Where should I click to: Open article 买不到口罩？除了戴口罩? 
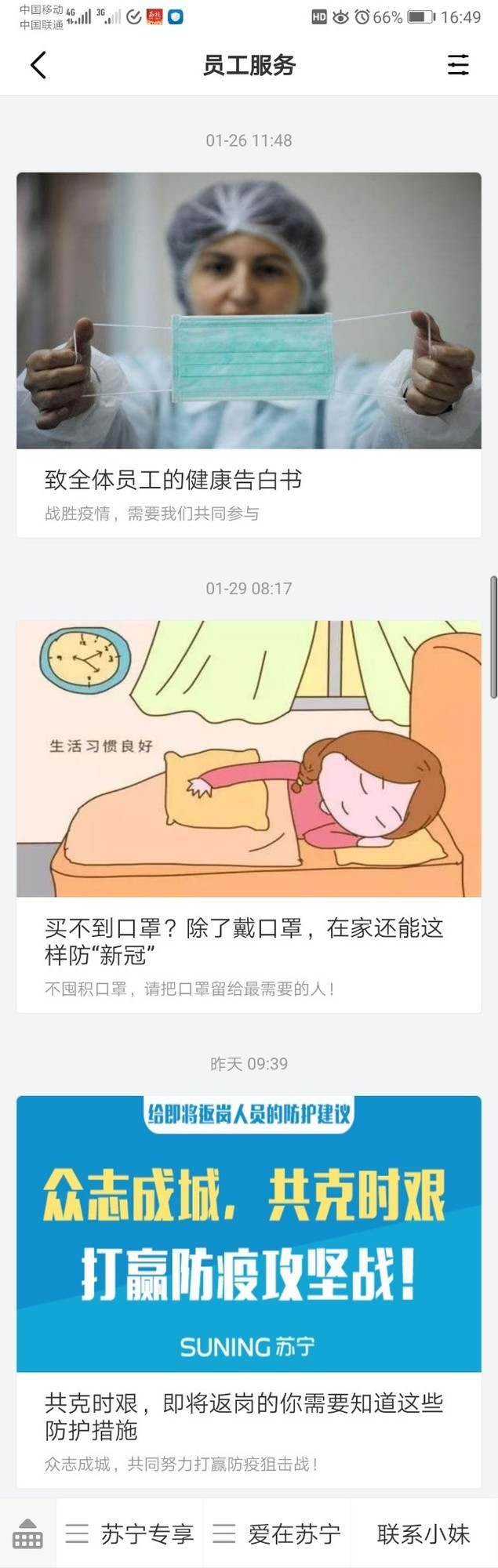pos(249,815)
